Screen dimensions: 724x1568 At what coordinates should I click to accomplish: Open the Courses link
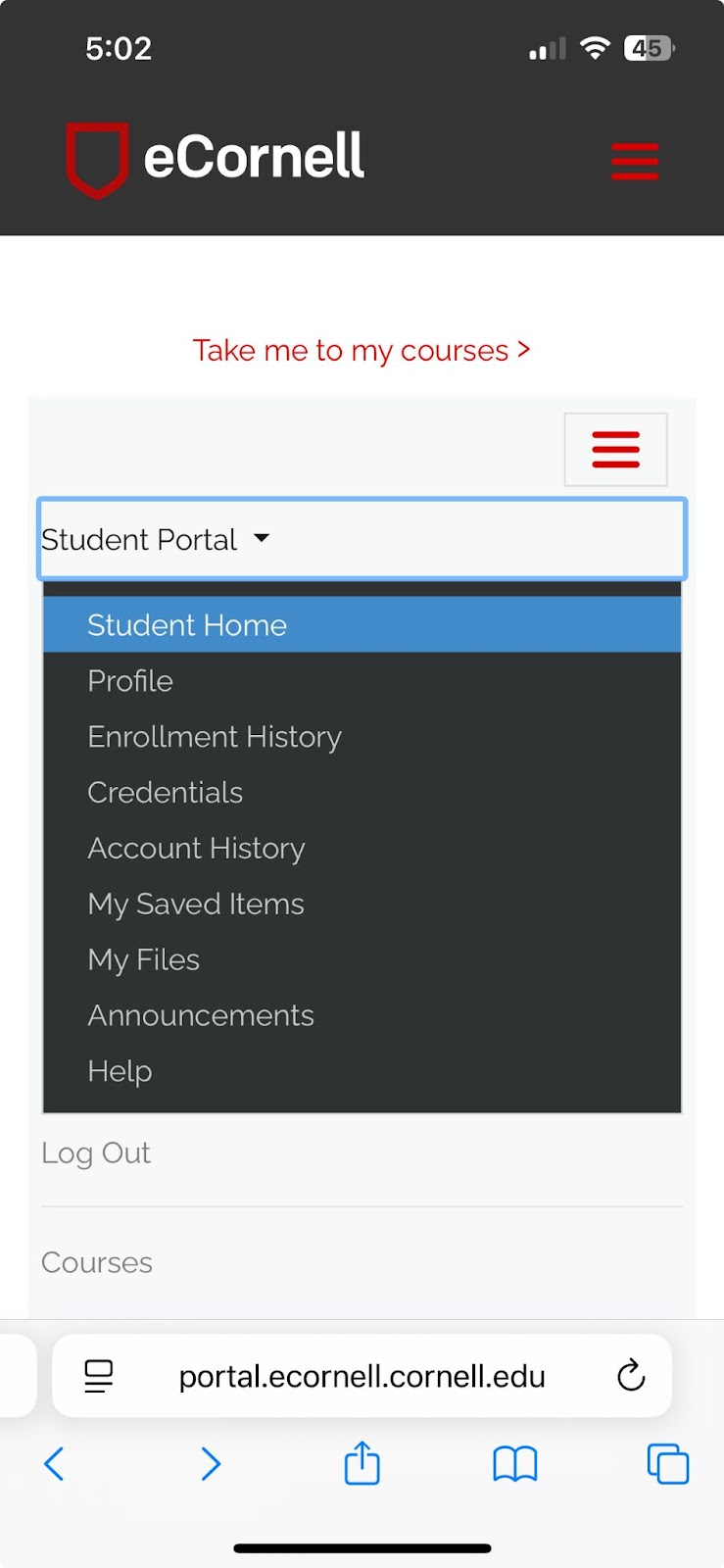click(97, 1262)
